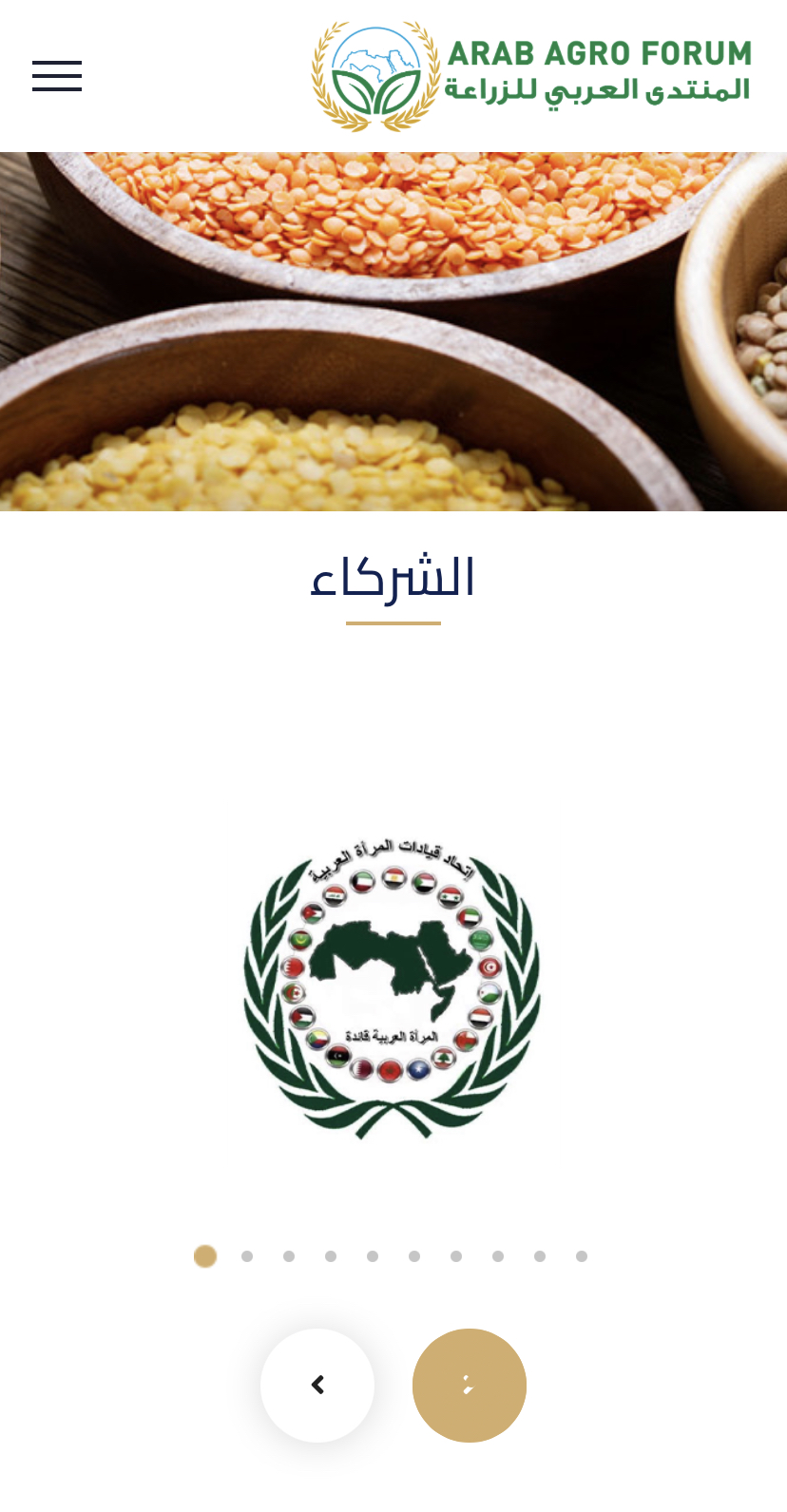Select the fifth carousel dot
Screen dimensions: 787x1512
(x=373, y=1256)
